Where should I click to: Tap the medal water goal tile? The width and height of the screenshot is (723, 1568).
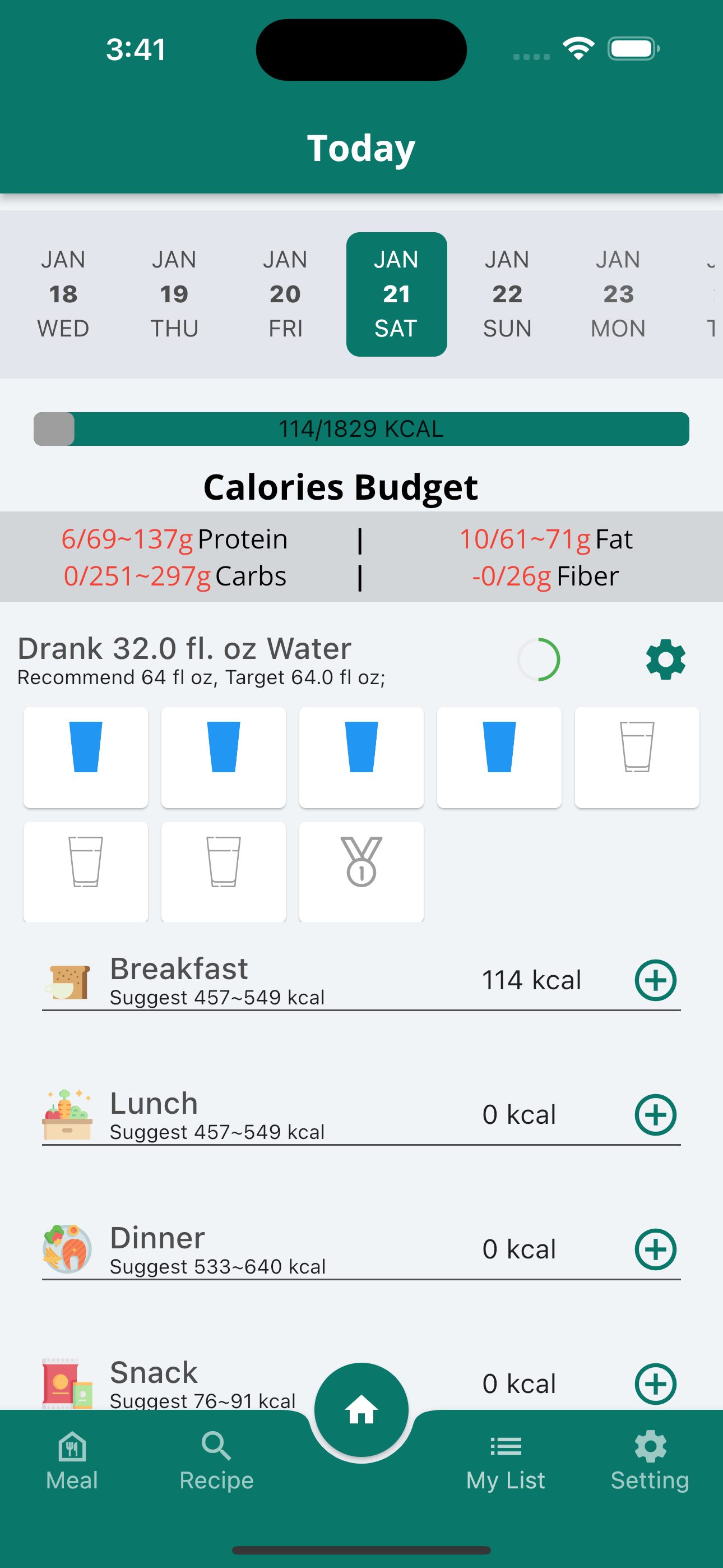pos(361,870)
